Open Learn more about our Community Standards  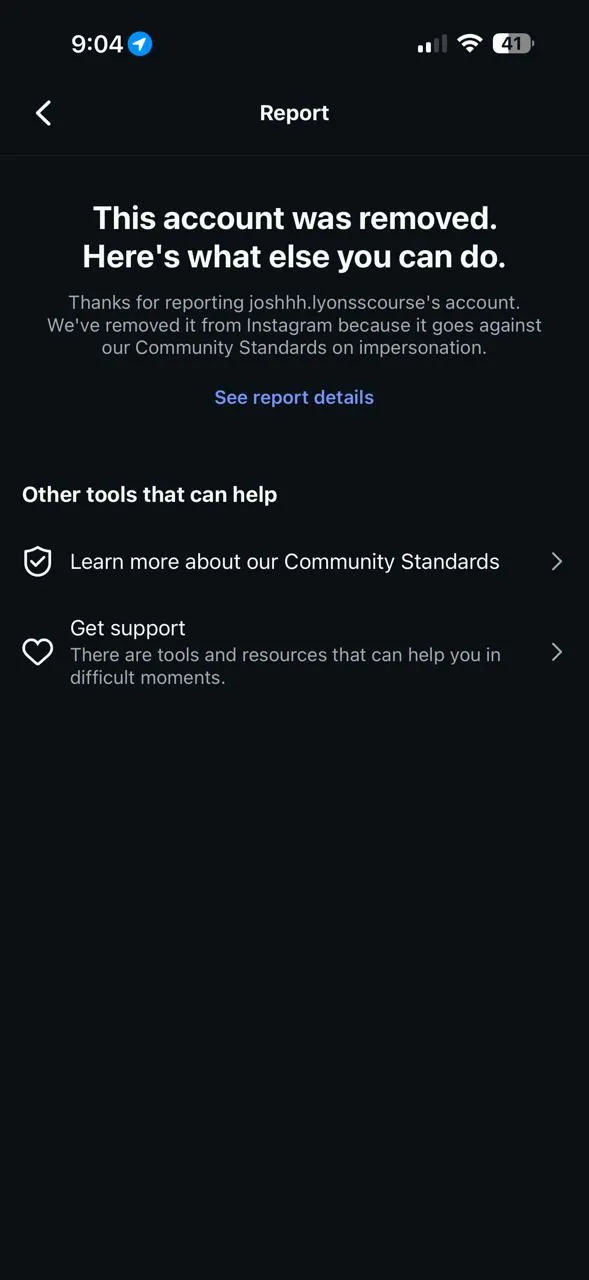pos(294,562)
